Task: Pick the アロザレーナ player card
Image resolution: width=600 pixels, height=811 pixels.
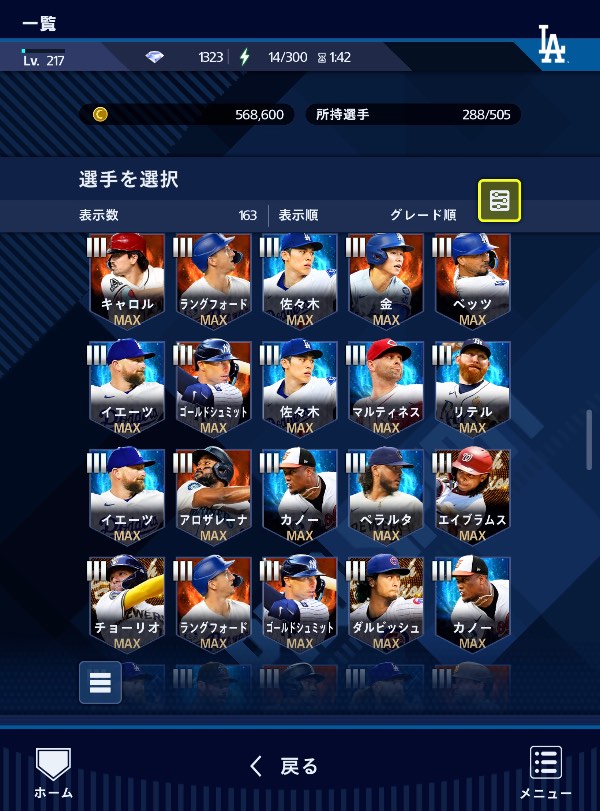Action: point(213,497)
